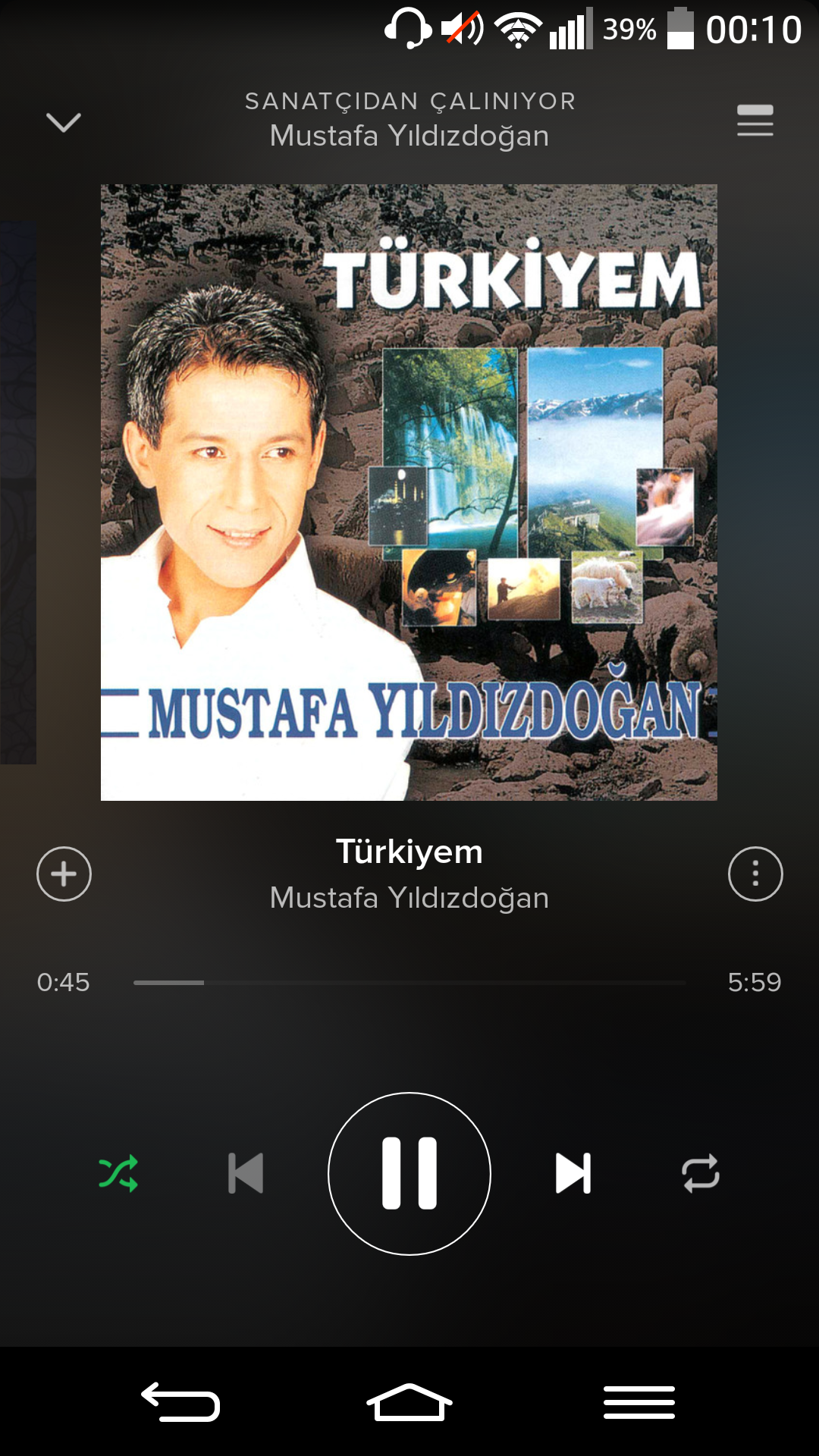Image resolution: width=819 pixels, height=1456 pixels.
Task: Go back using the system back button
Action: [x=180, y=1402]
